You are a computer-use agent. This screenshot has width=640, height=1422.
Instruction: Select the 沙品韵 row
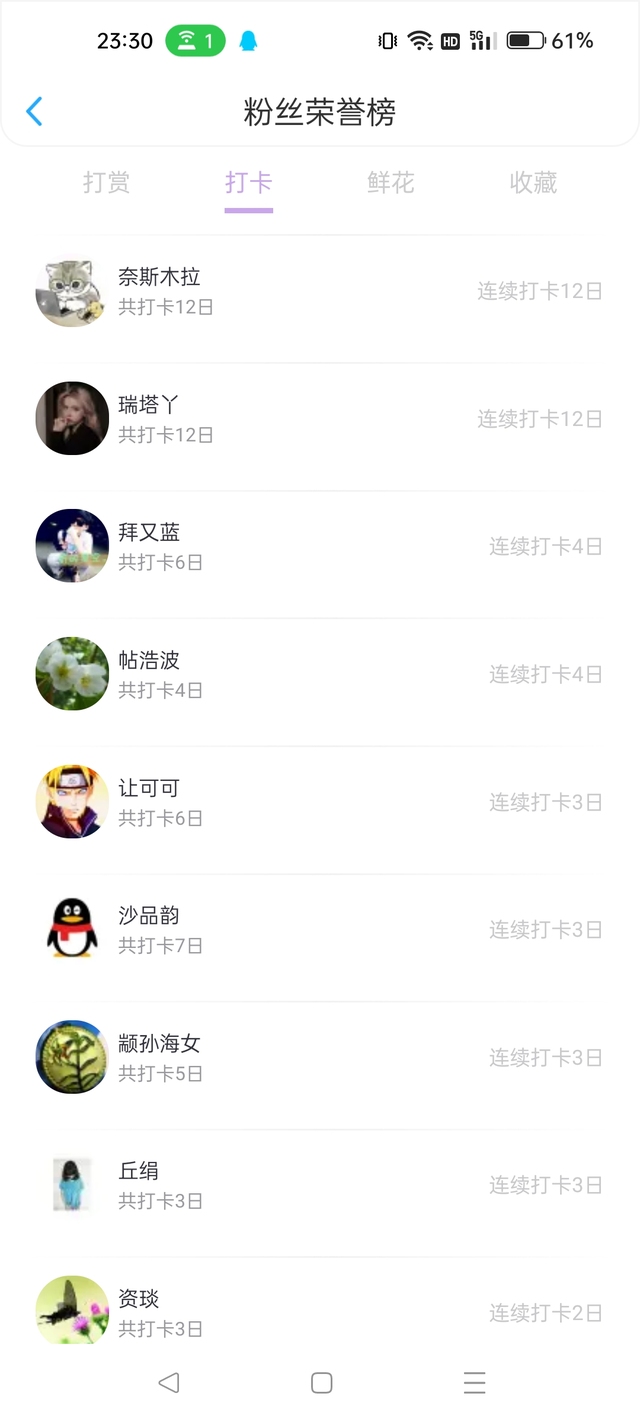[x=320, y=929]
